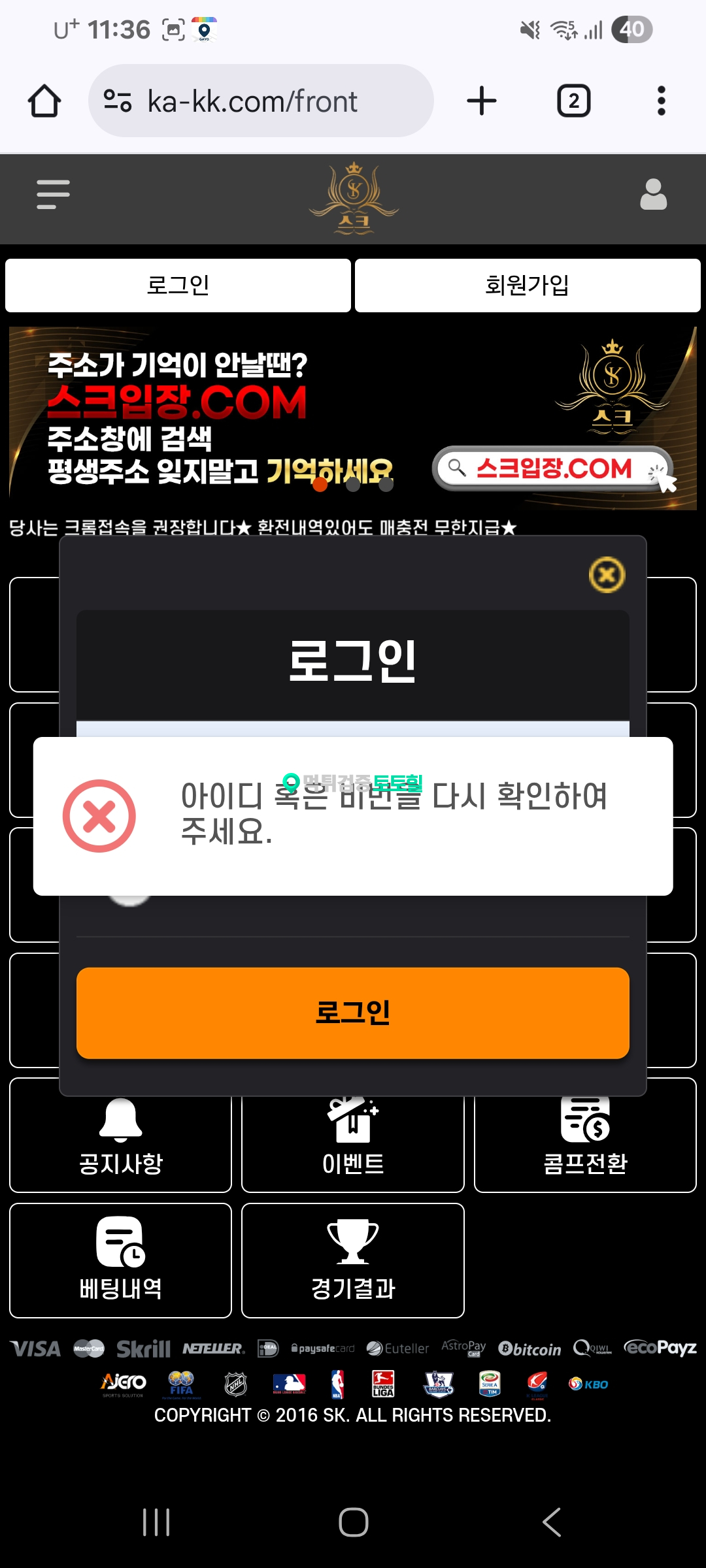The image size is (706, 1568).
Task: Open the tab switcher showing 2 tabs
Action: [573, 101]
